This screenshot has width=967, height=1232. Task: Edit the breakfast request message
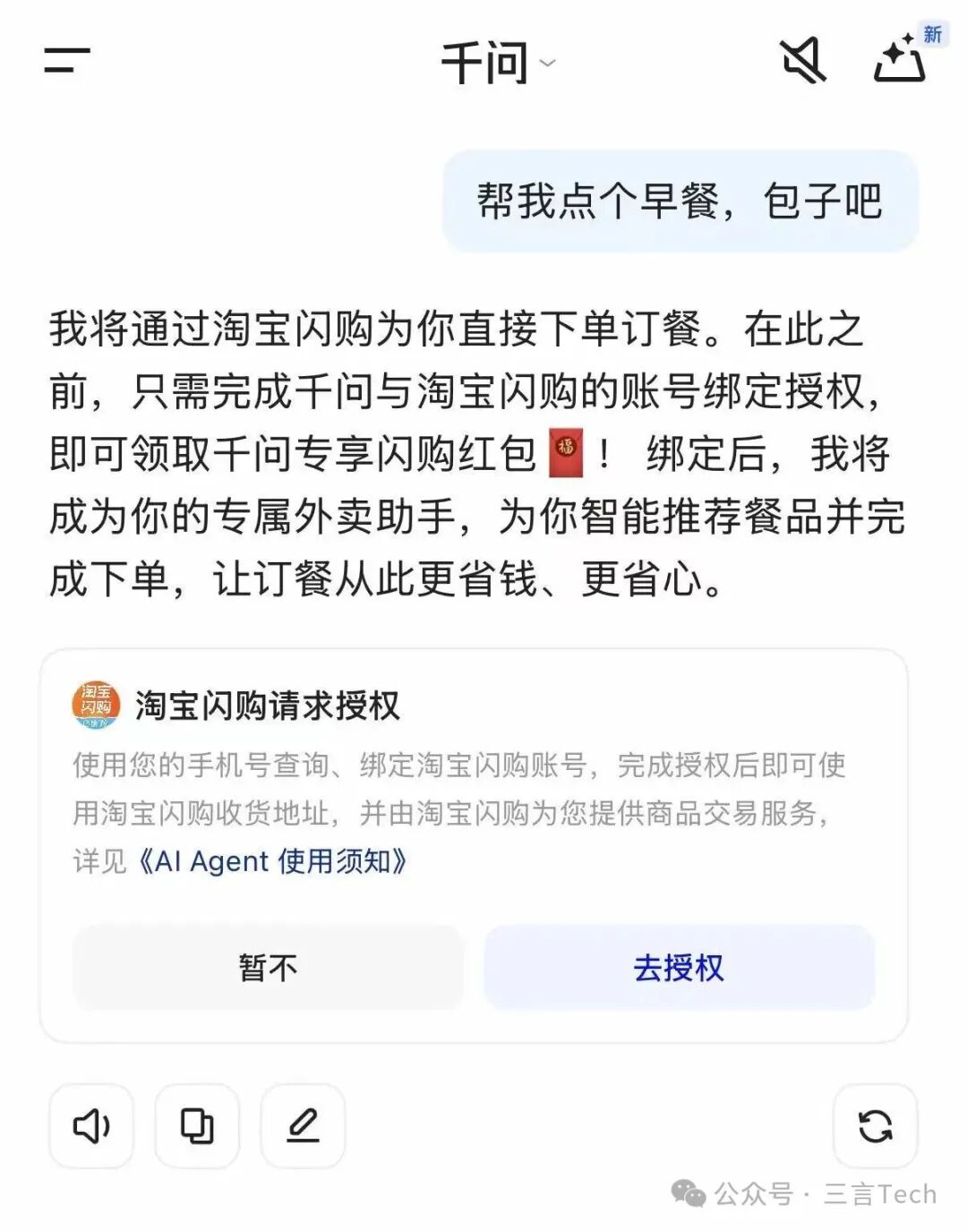coord(302,1126)
